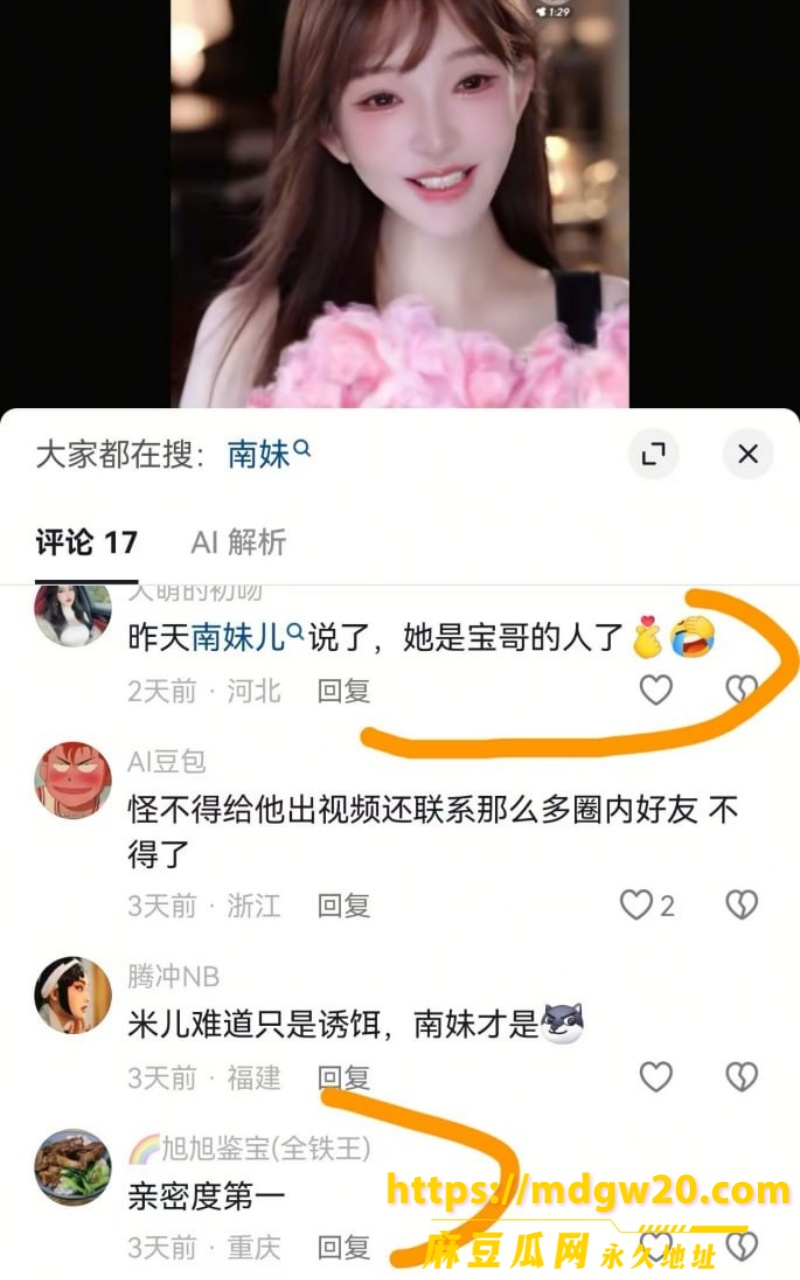Dislike AI豆包's comment
The height and width of the screenshot is (1280, 800).
(x=741, y=905)
